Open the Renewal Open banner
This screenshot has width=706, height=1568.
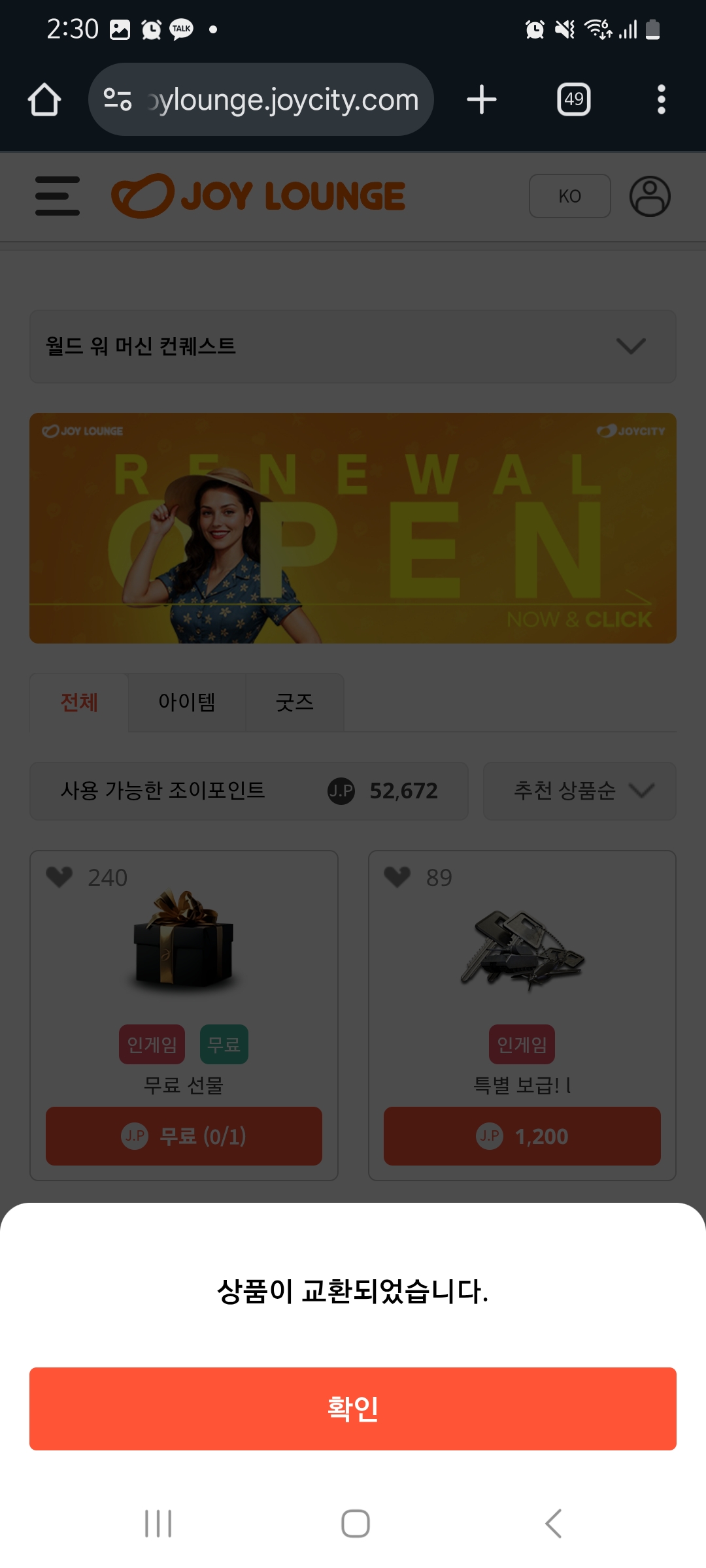(x=353, y=528)
